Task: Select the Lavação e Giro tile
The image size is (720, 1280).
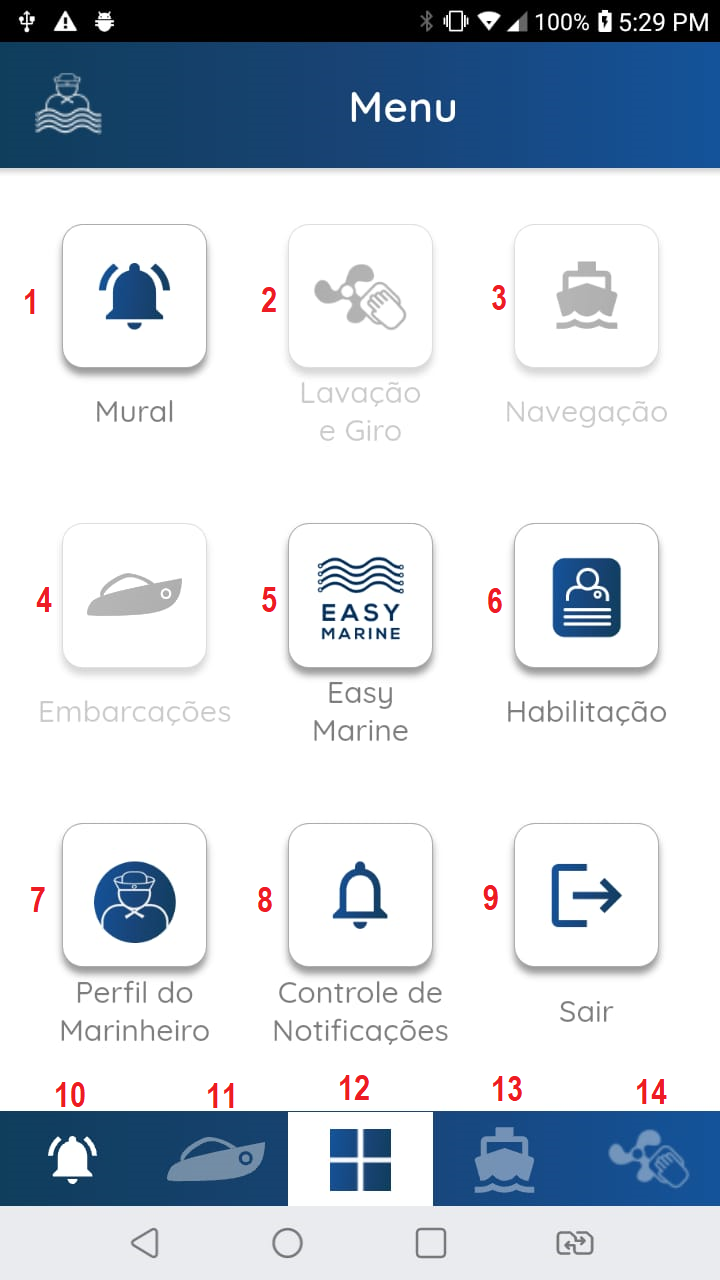Action: click(x=360, y=296)
